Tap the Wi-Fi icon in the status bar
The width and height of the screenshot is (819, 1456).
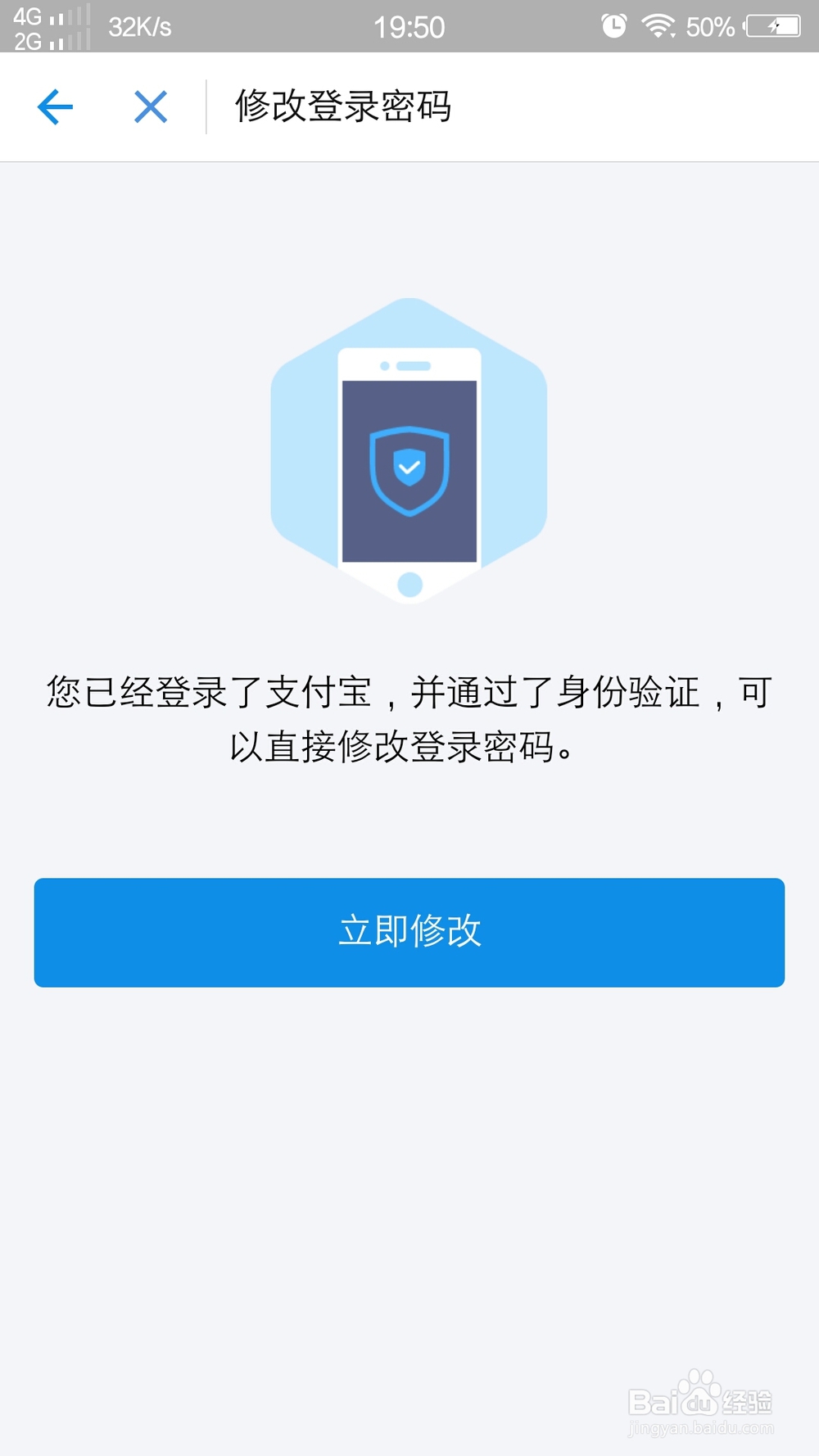coord(658,25)
